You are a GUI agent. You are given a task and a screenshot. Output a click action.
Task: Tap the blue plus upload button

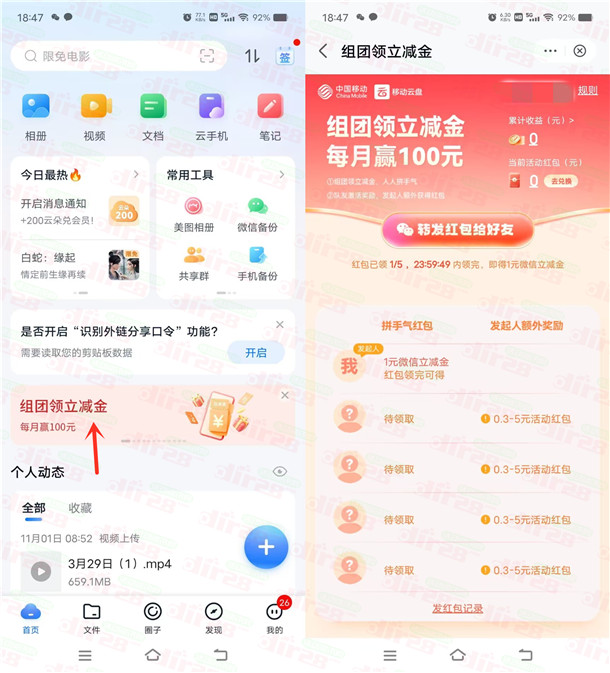click(266, 547)
